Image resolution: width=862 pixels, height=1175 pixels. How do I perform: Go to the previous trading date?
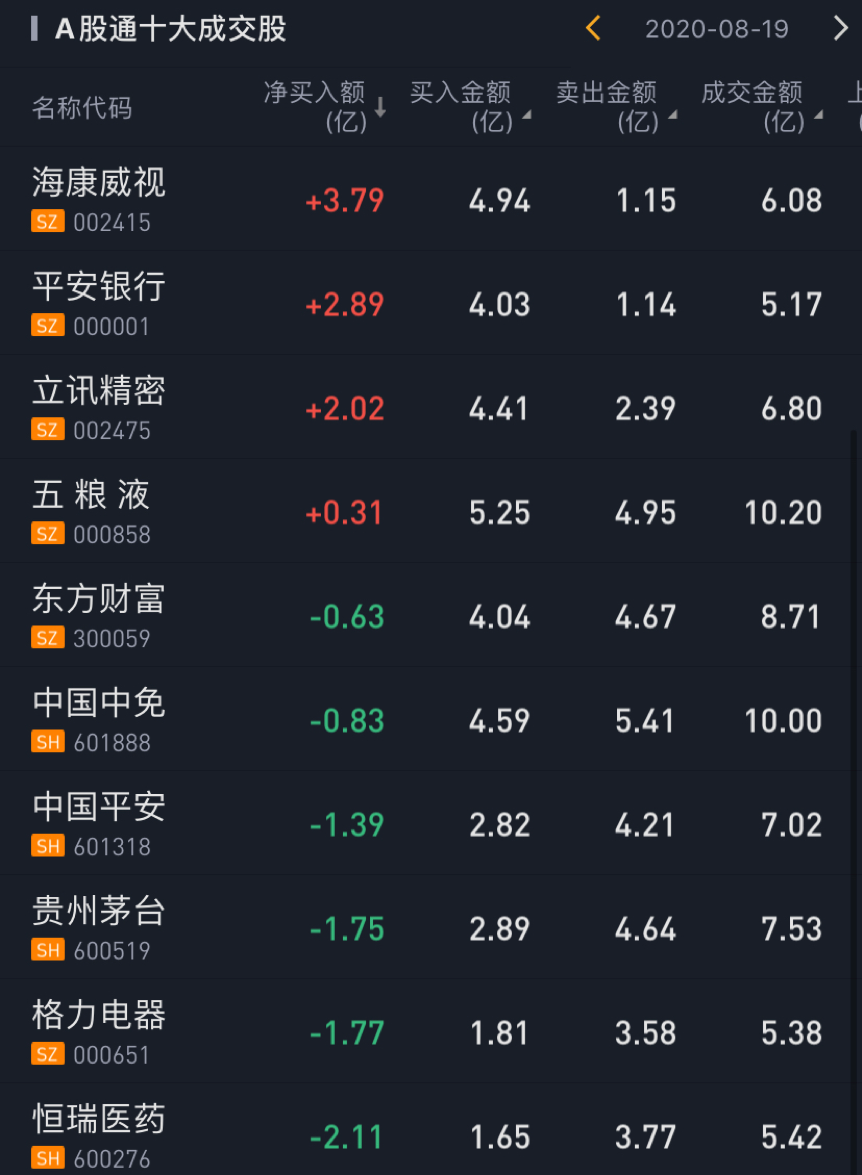coord(593,29)
